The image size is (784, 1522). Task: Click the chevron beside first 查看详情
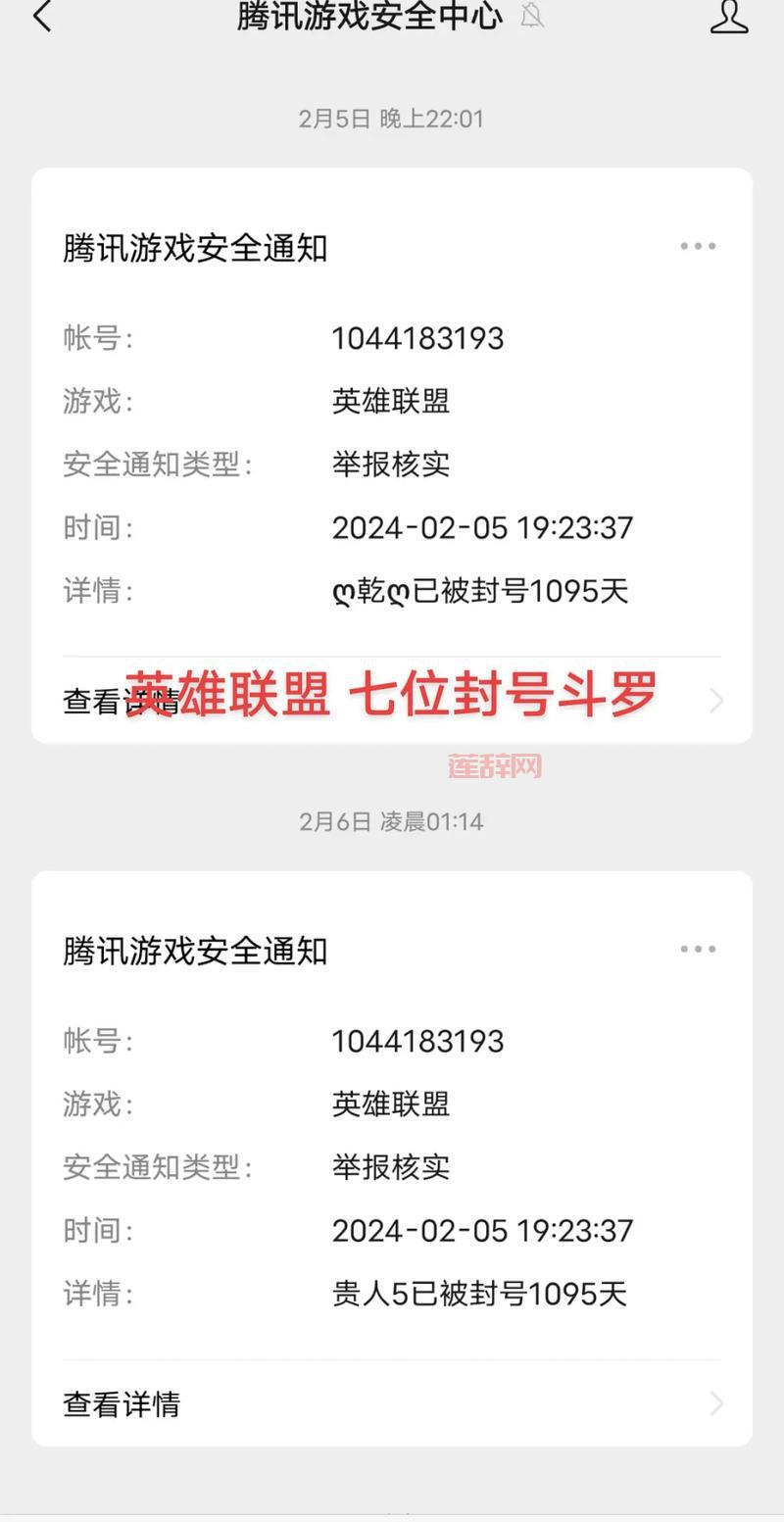pos(716,701)
